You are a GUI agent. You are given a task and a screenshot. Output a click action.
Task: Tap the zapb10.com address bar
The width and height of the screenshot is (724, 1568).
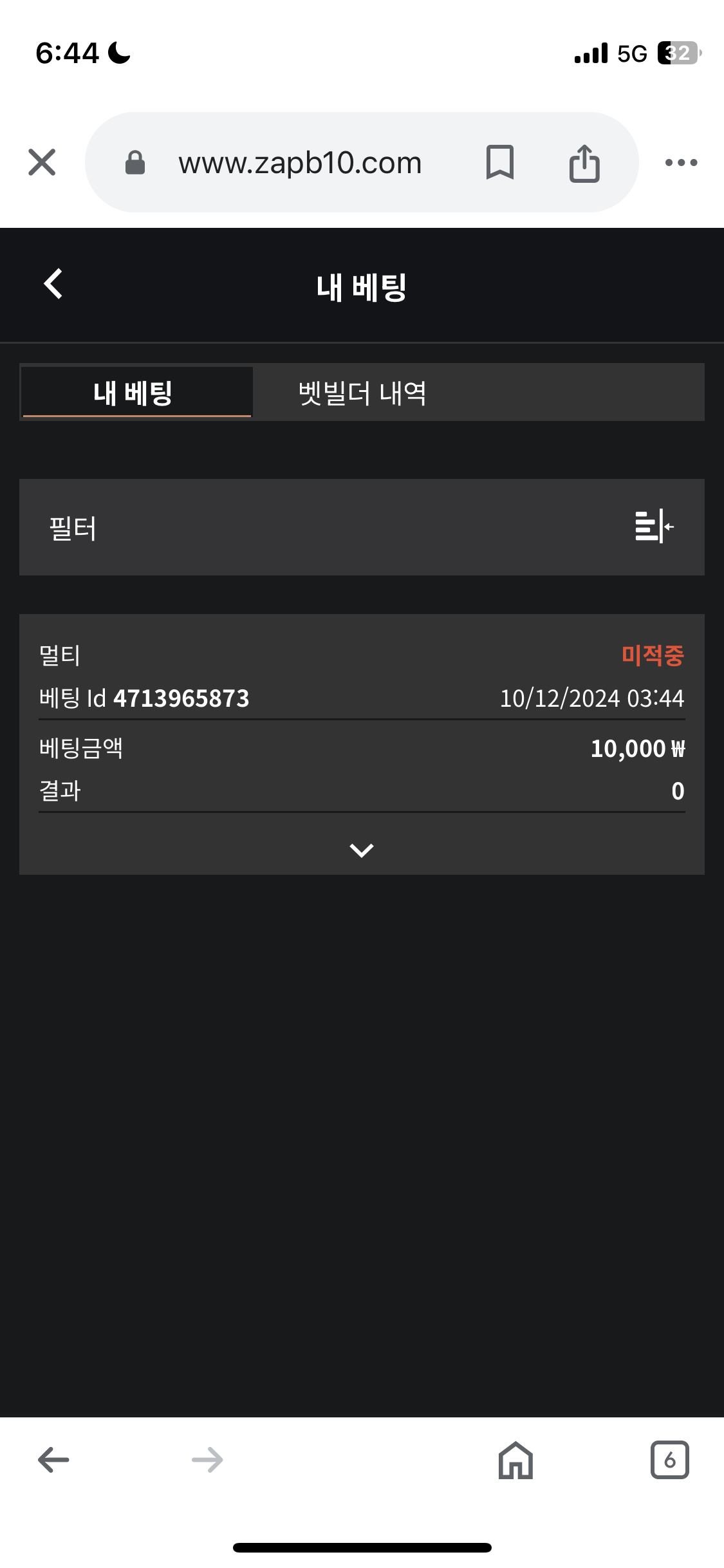(300, 163)
